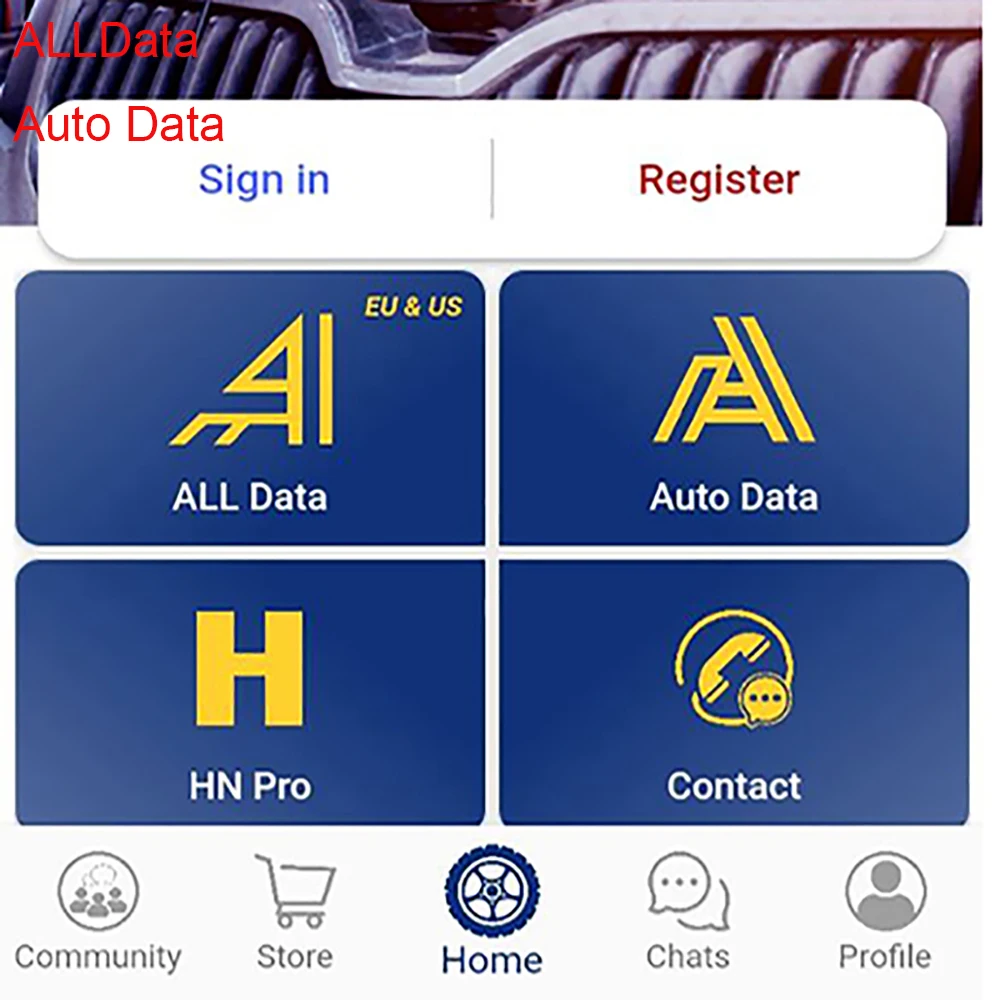1000x1000 pixels.
Task: Tap the Sign in button
Action: [x=264, y=180]
